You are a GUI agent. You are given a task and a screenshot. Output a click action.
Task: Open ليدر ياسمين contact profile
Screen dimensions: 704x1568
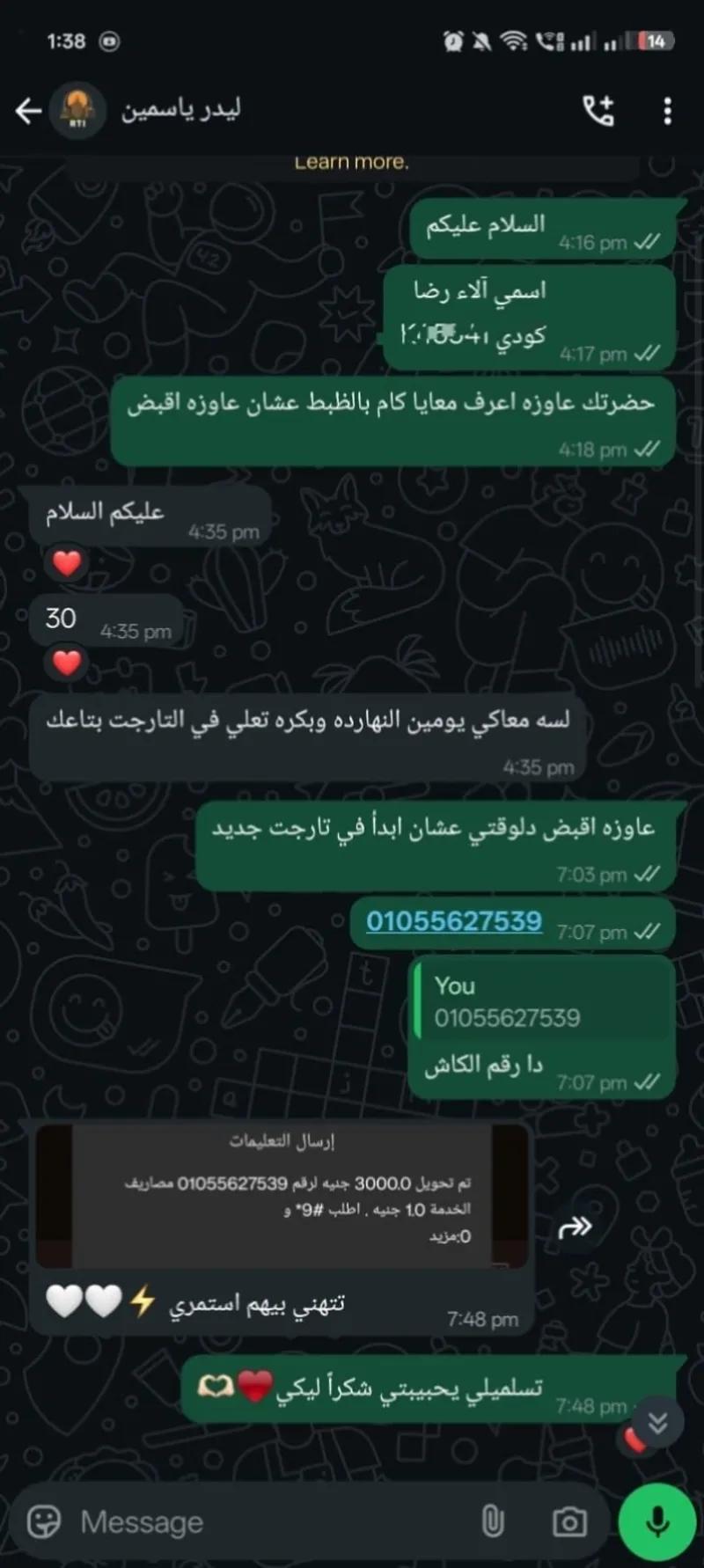180,110
